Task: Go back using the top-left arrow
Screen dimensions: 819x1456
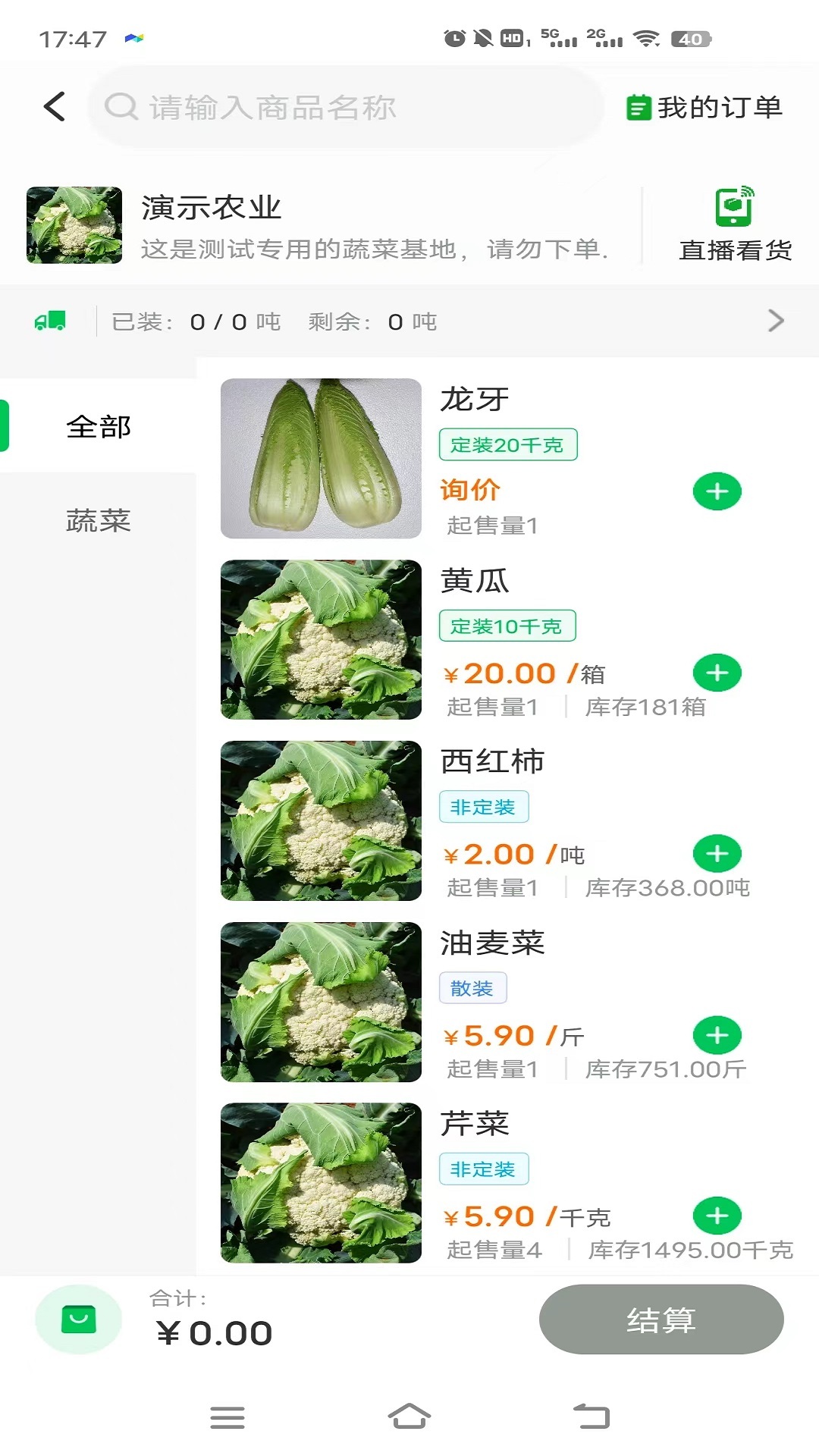Action: tap(53, 106)
